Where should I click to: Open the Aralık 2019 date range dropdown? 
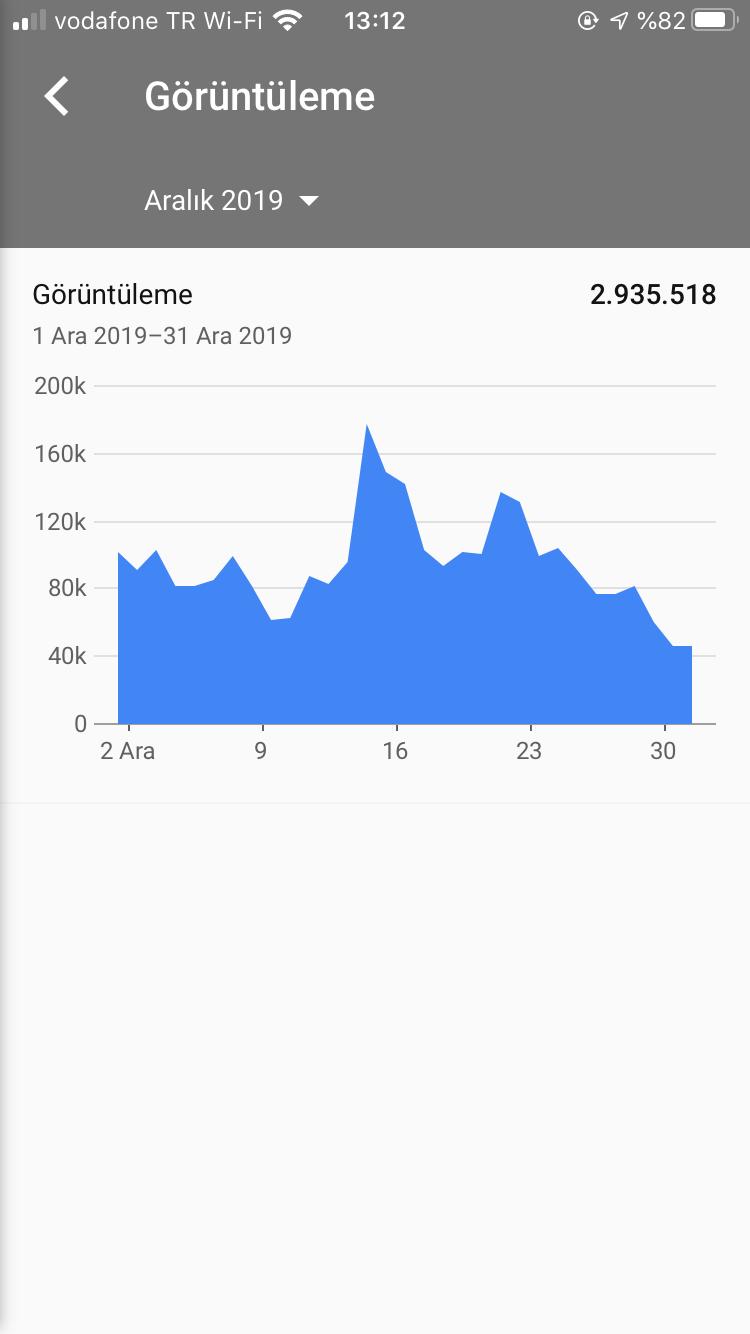point(231,200)
